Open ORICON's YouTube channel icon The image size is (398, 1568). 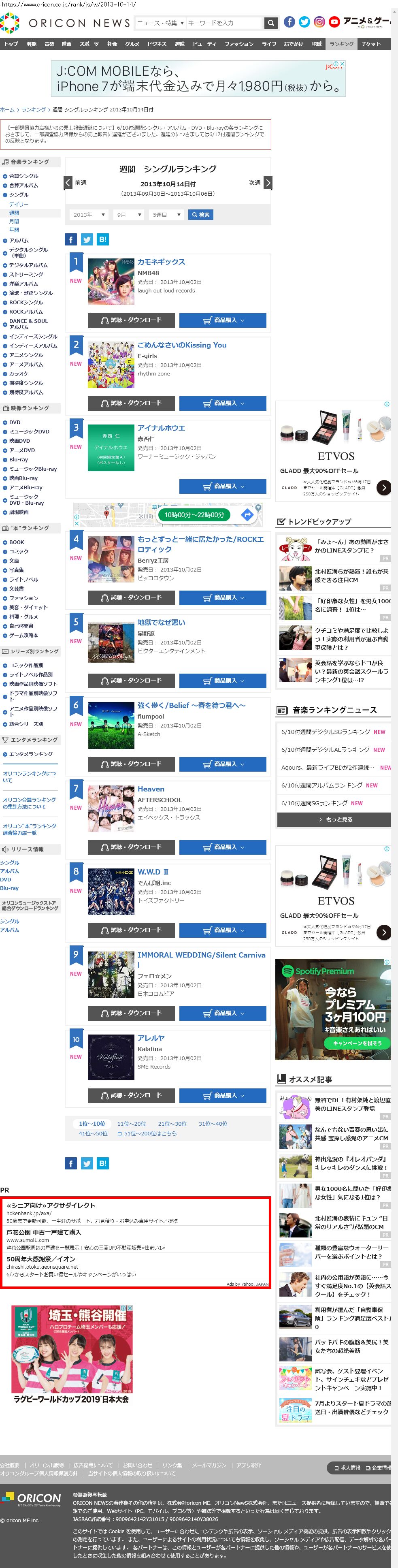click(334, 22)
